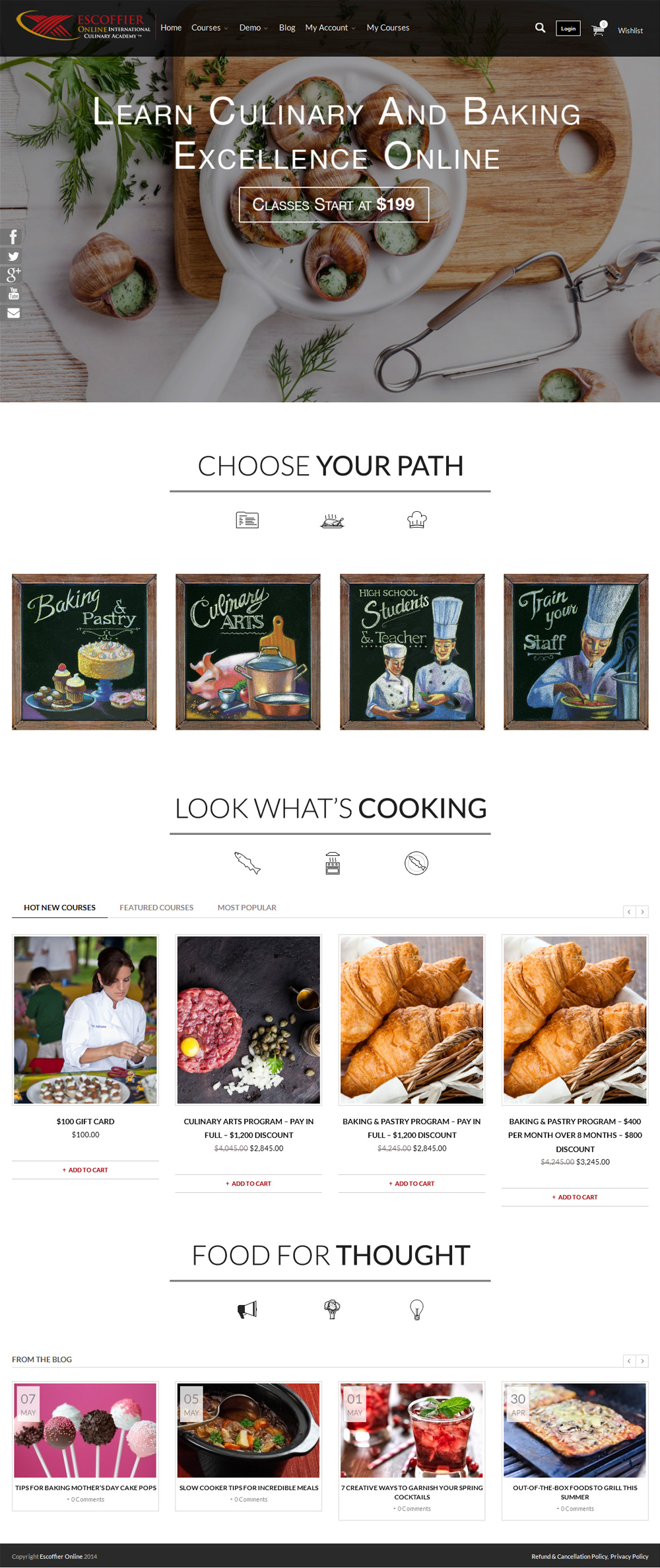Tap Classes Start at $199 button
The height and width of the screenshot is (1568, 660).
[x=333, y=205]
